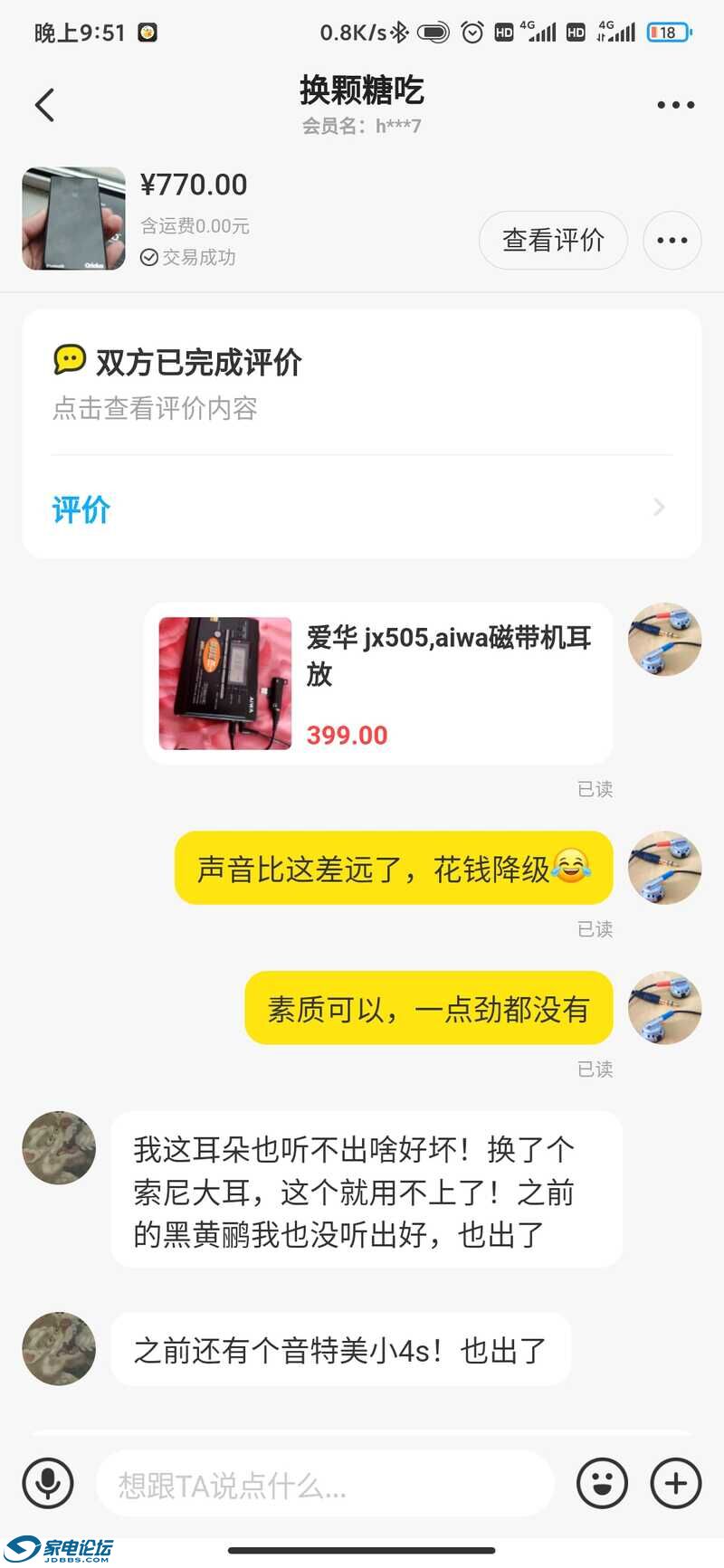This screenshot has height=1568, width=724.
Task: Tap the price 399.00 on the product card
Action: tap(347, 736)
